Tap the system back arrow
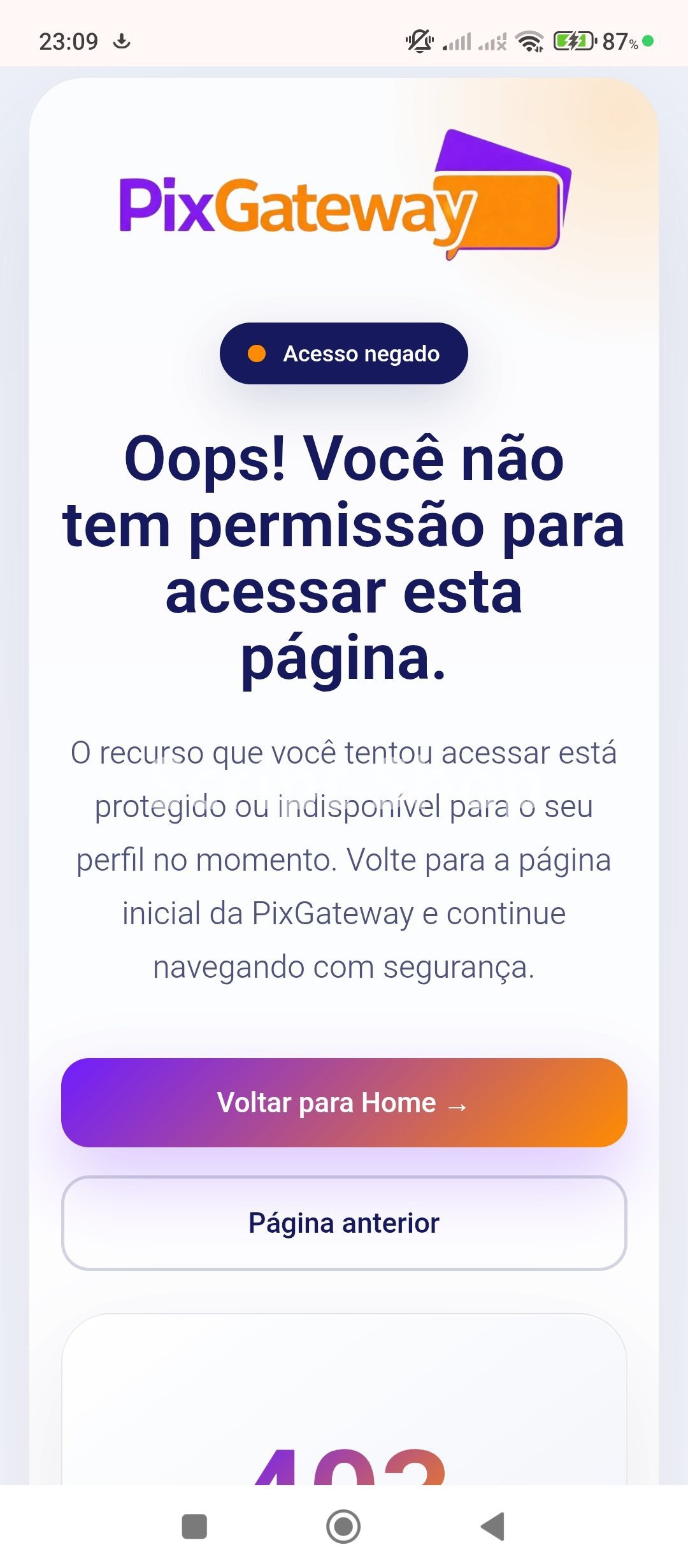This screenshot has height=1568, width=688. tap(493, 1527)
